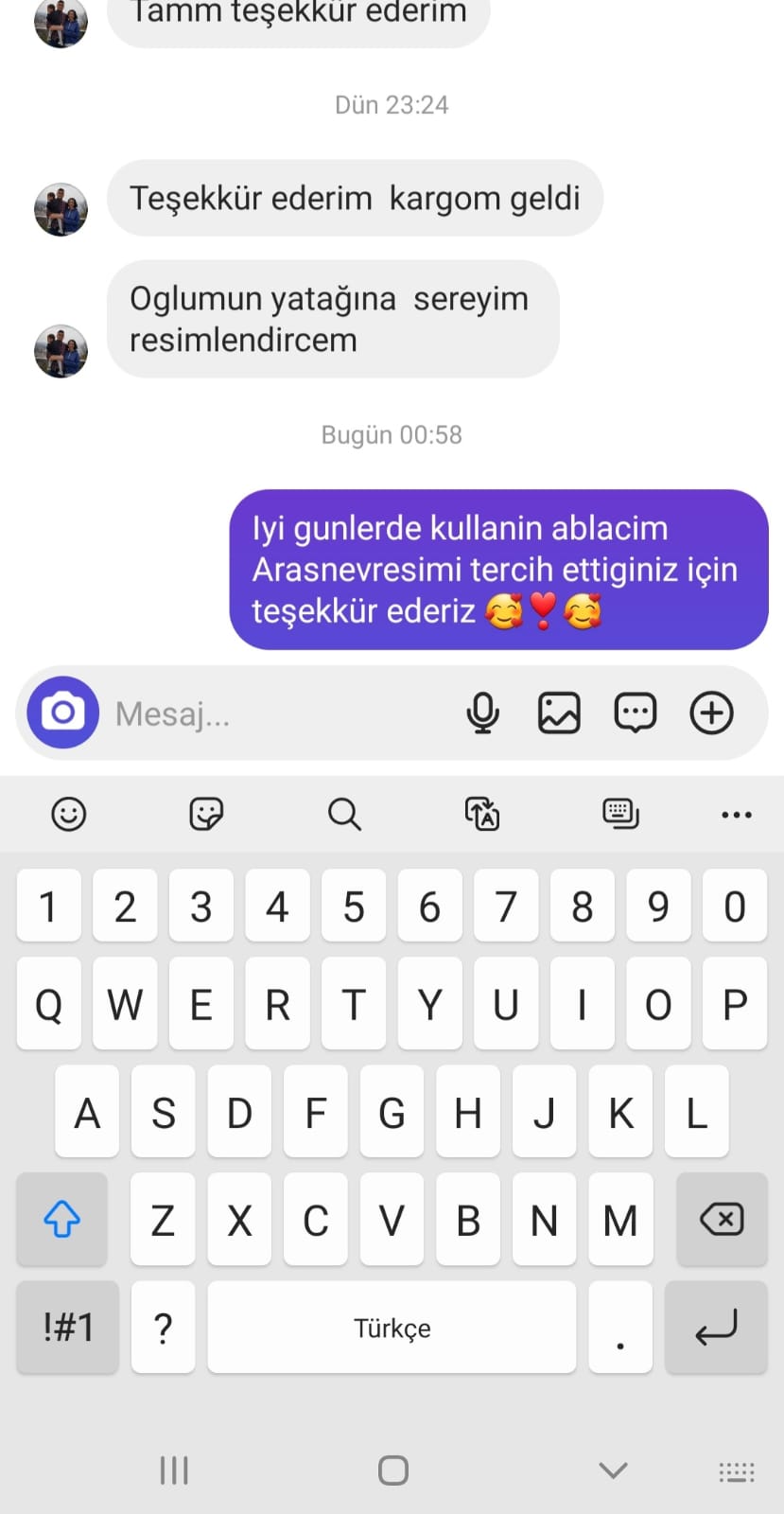Open the keyboard emoji panel
Viewport: 784px width, 1514px height.
pos(68,814)
